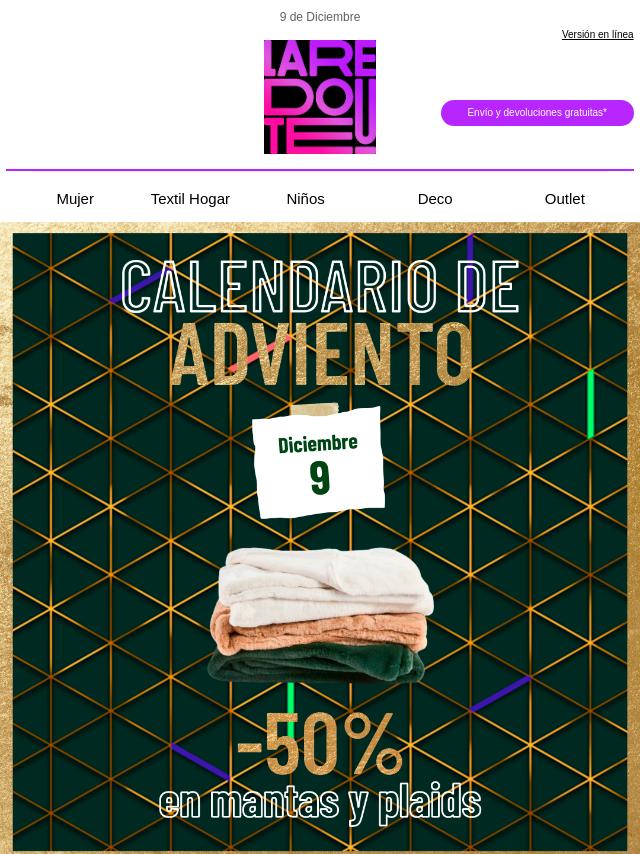The image size is (640, 854).
Task: Go to Textil Hogar section
Action: point(190,198)
